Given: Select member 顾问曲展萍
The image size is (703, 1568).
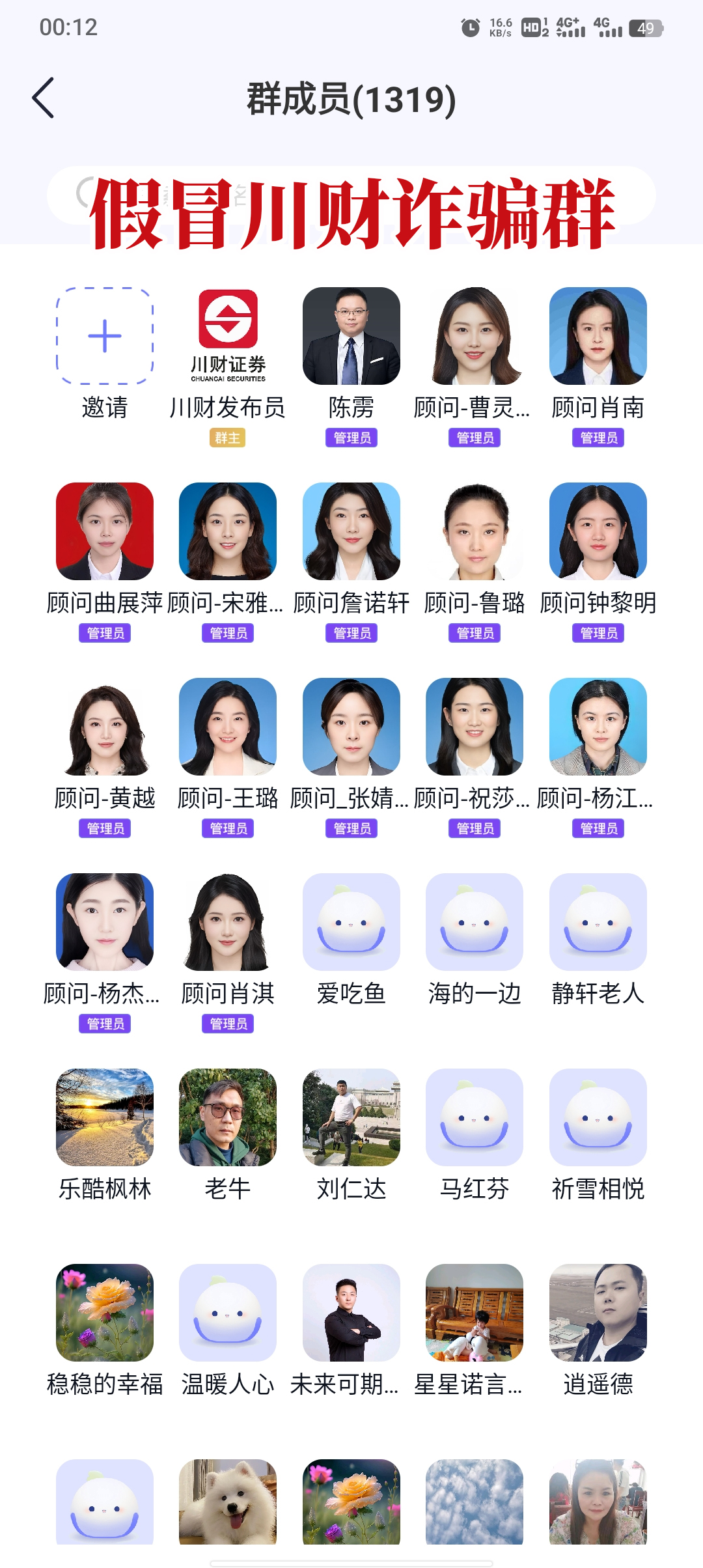Looking at the screenshot, I should [105, 531].
